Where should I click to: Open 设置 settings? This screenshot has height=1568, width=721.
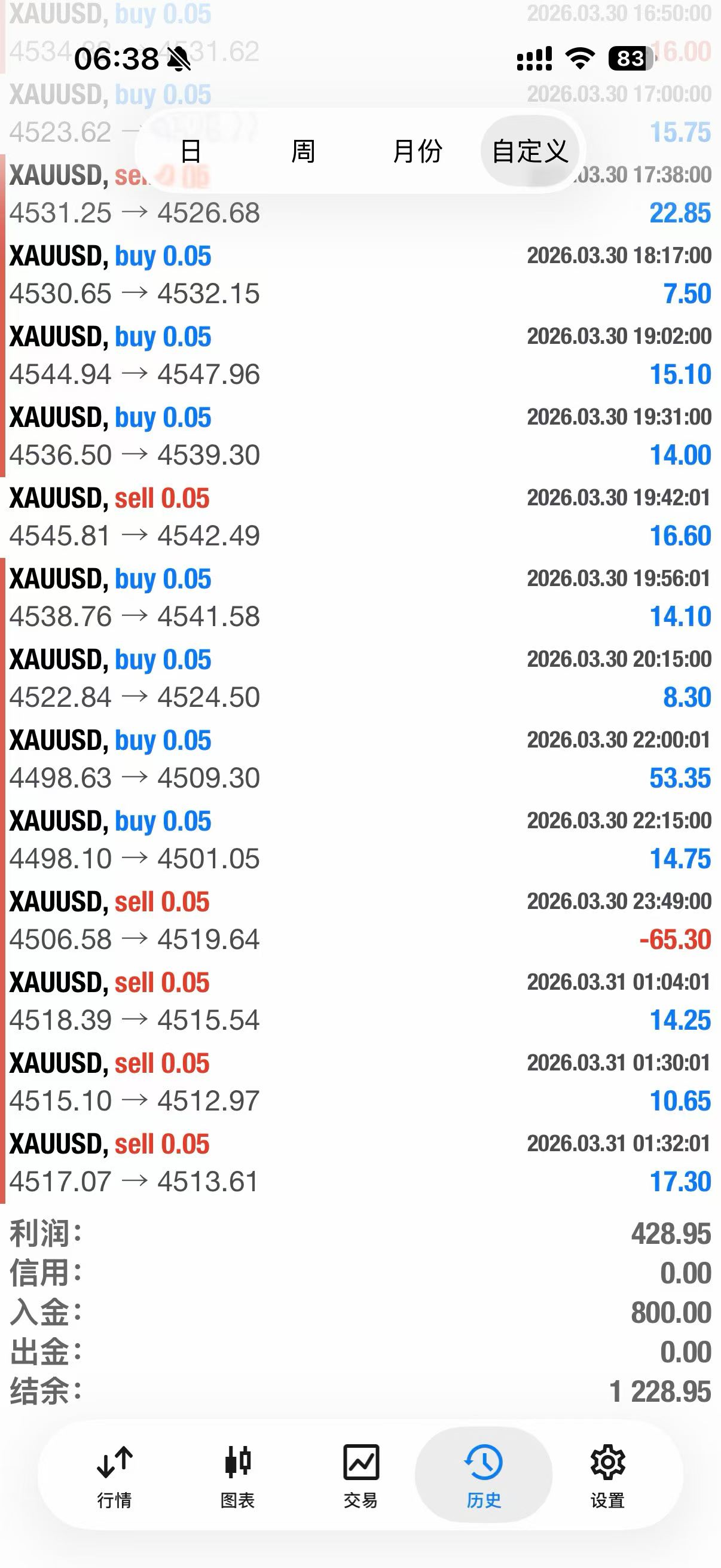coord(607,1474)
